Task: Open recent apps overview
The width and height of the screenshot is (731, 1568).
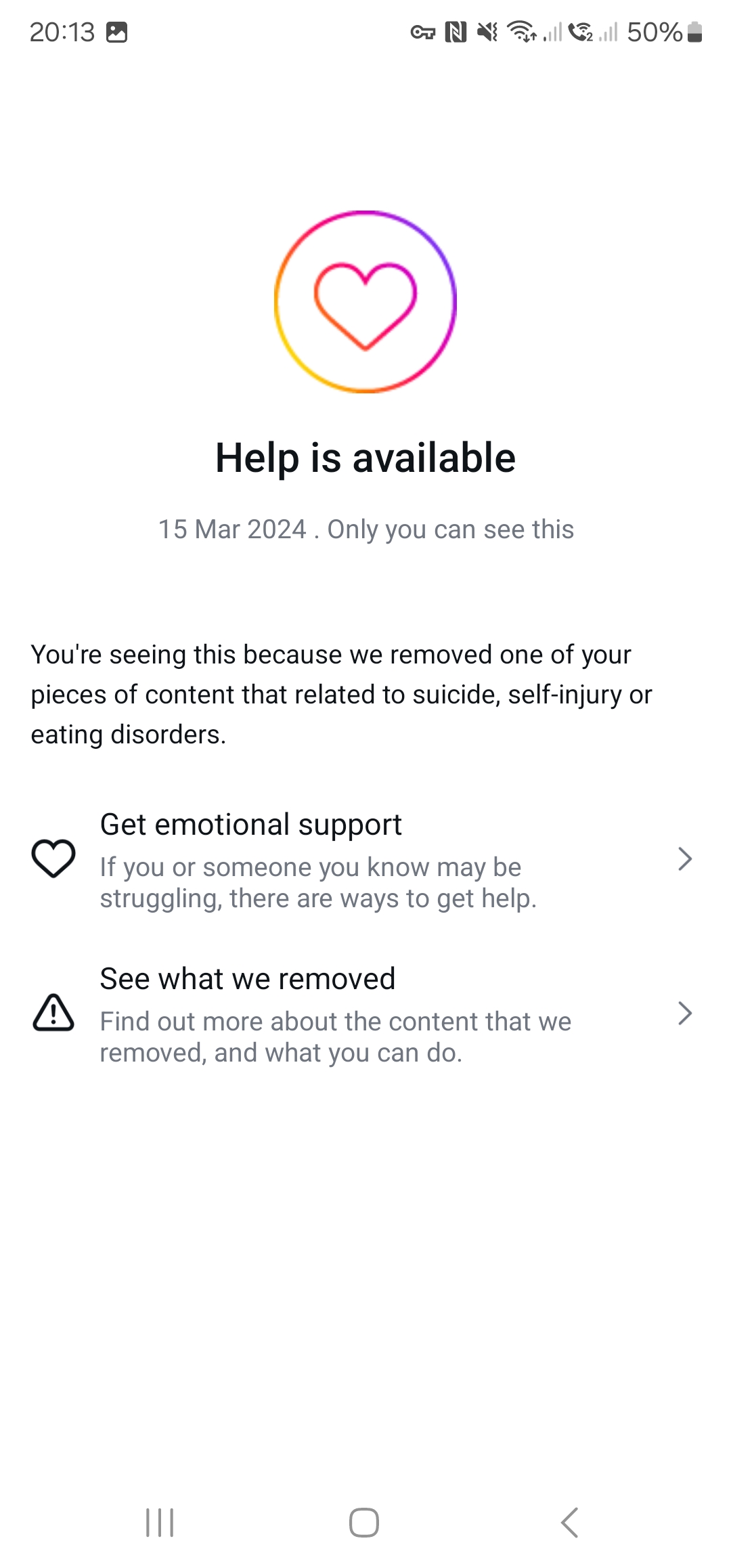Action: [x=160, y=1523]
